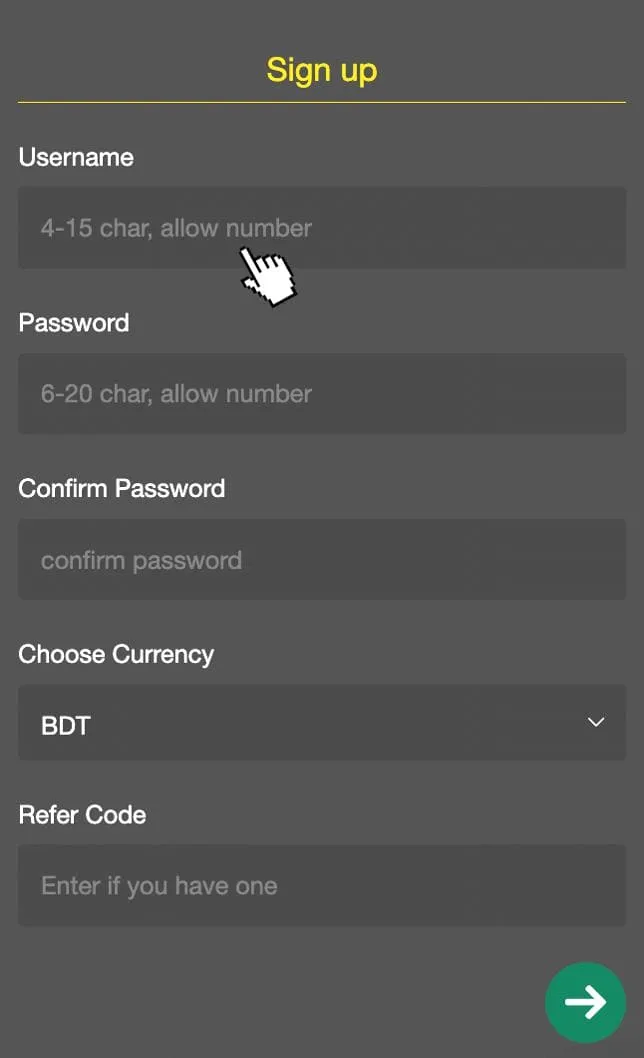Tap the Password field
This screenshot has height=1058, width=644.
pos(322,394)
